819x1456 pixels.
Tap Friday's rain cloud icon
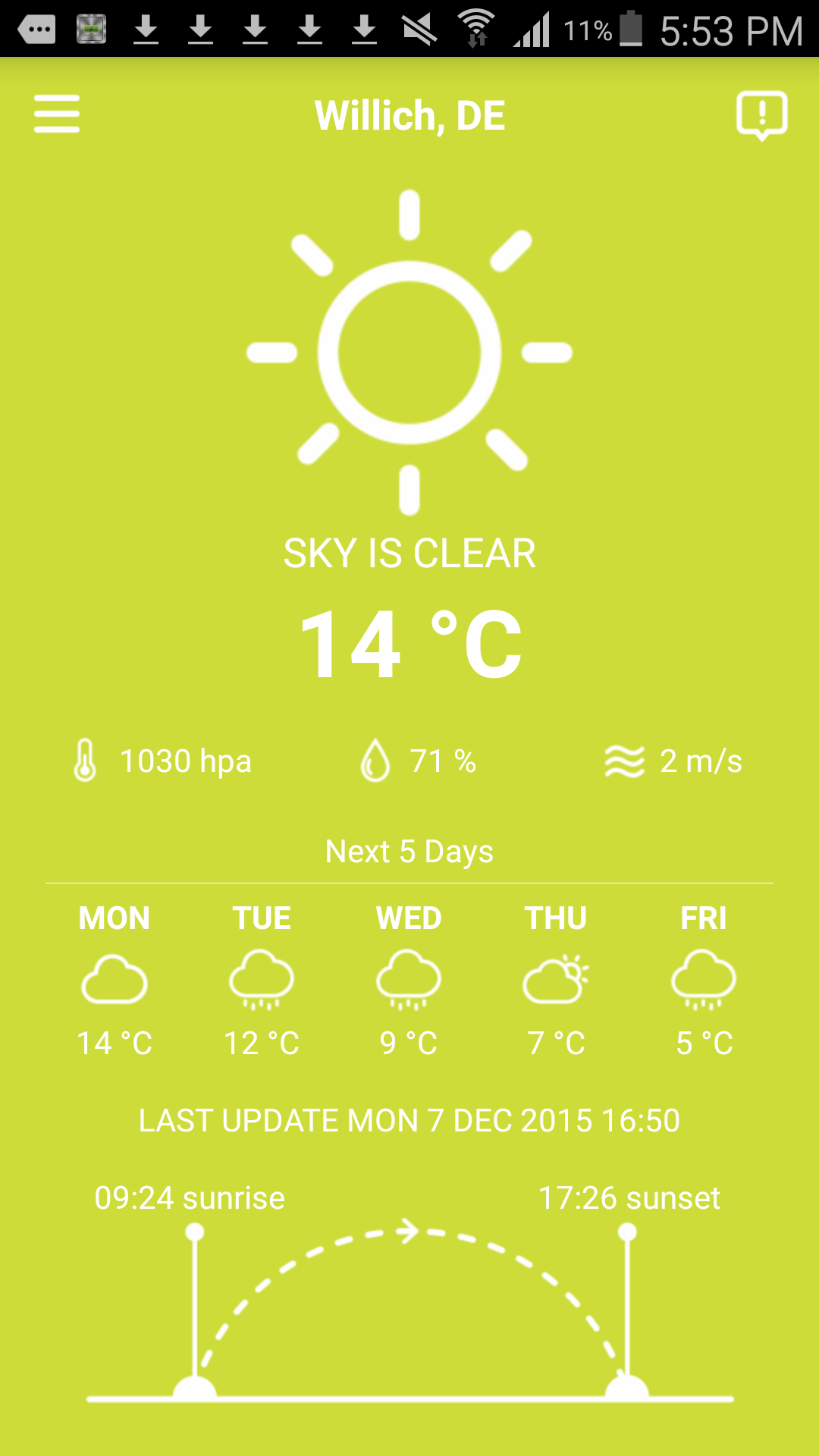coord(701,978)
